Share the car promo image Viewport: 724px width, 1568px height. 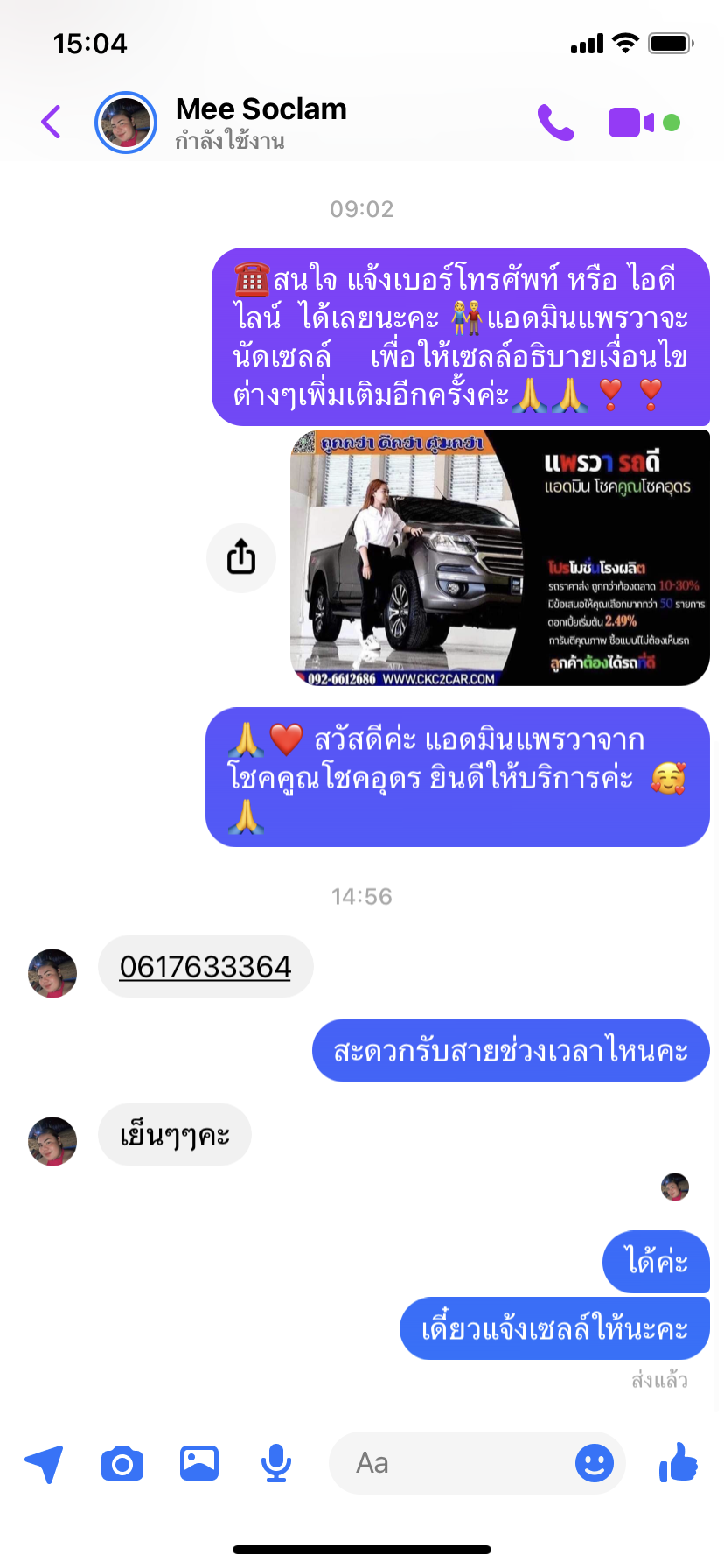241,557
